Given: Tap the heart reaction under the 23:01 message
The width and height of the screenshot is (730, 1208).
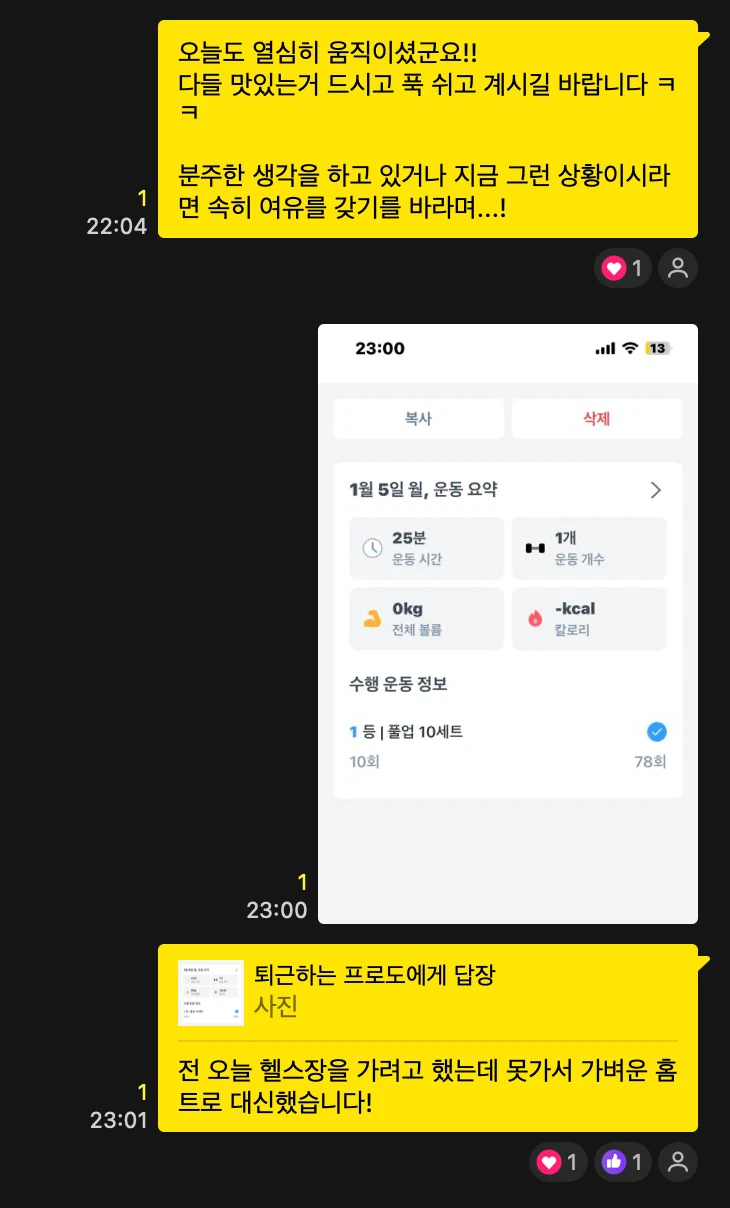Looking at the screenshot, I should click(x=557, y=1162).
